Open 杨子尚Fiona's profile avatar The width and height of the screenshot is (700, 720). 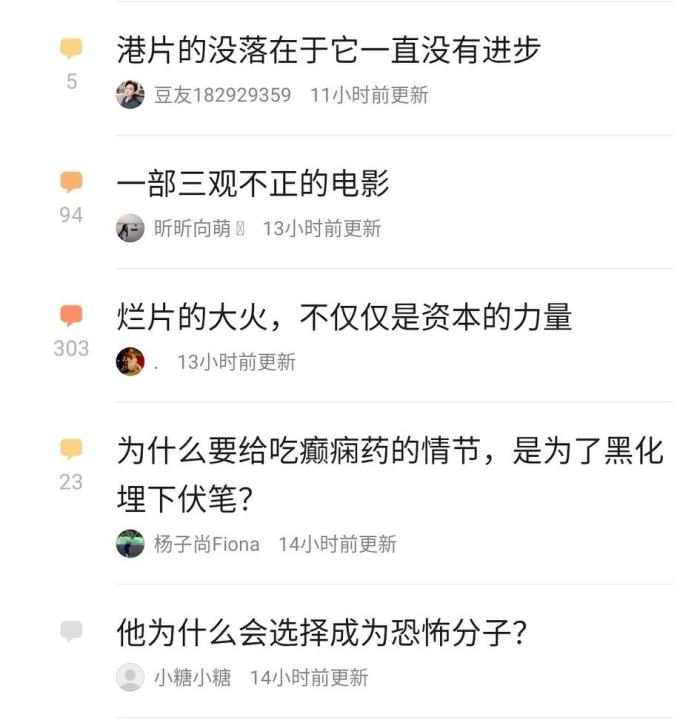[130, 544]
